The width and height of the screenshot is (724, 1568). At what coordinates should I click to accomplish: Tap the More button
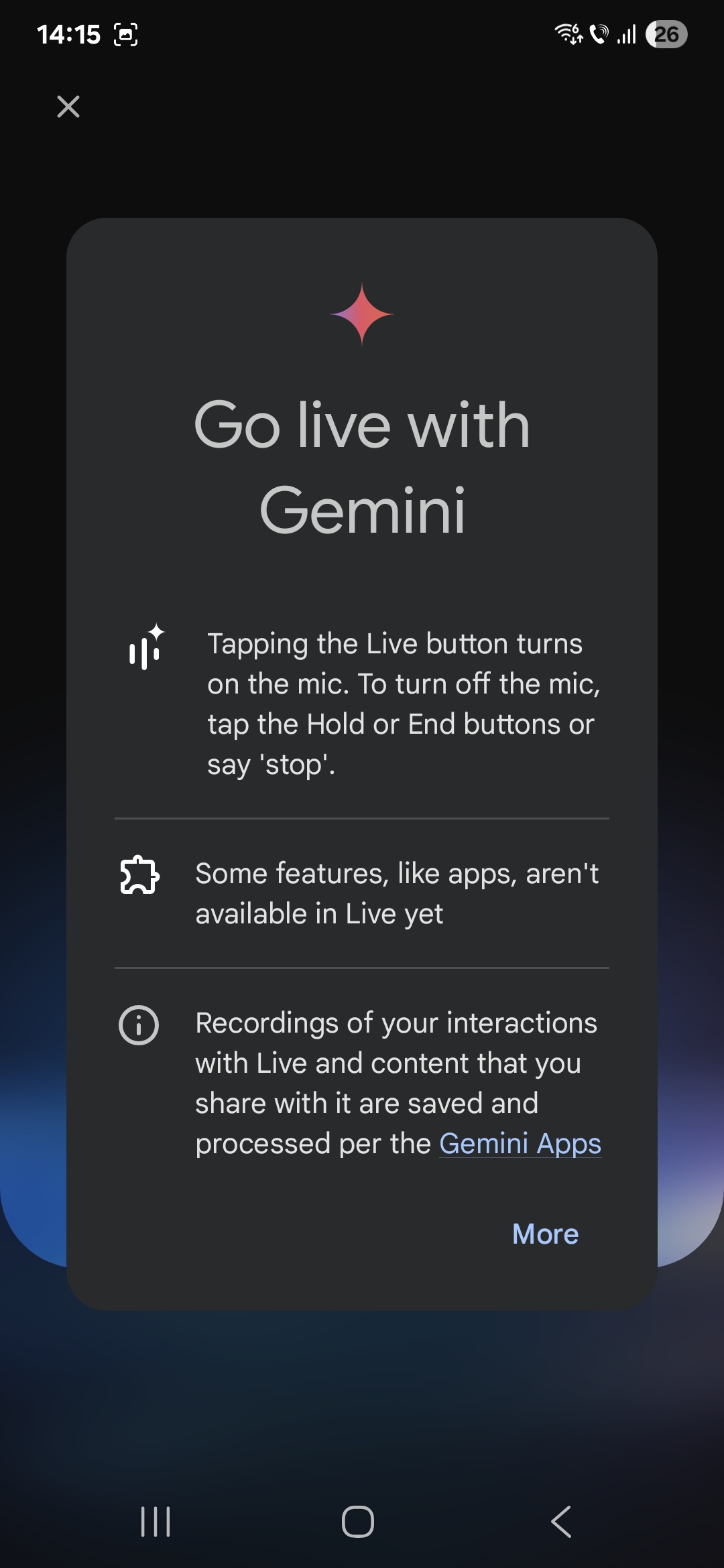point(545,1234)
